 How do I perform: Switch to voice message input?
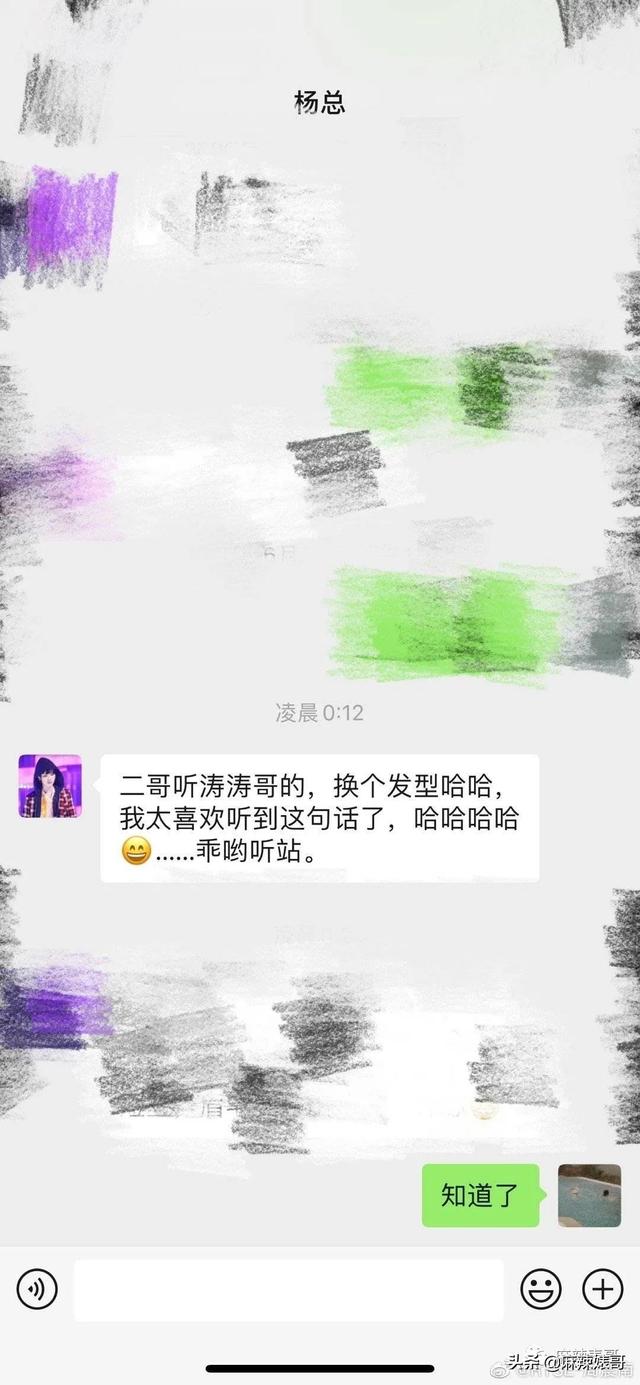click(x=37, y=1289)
